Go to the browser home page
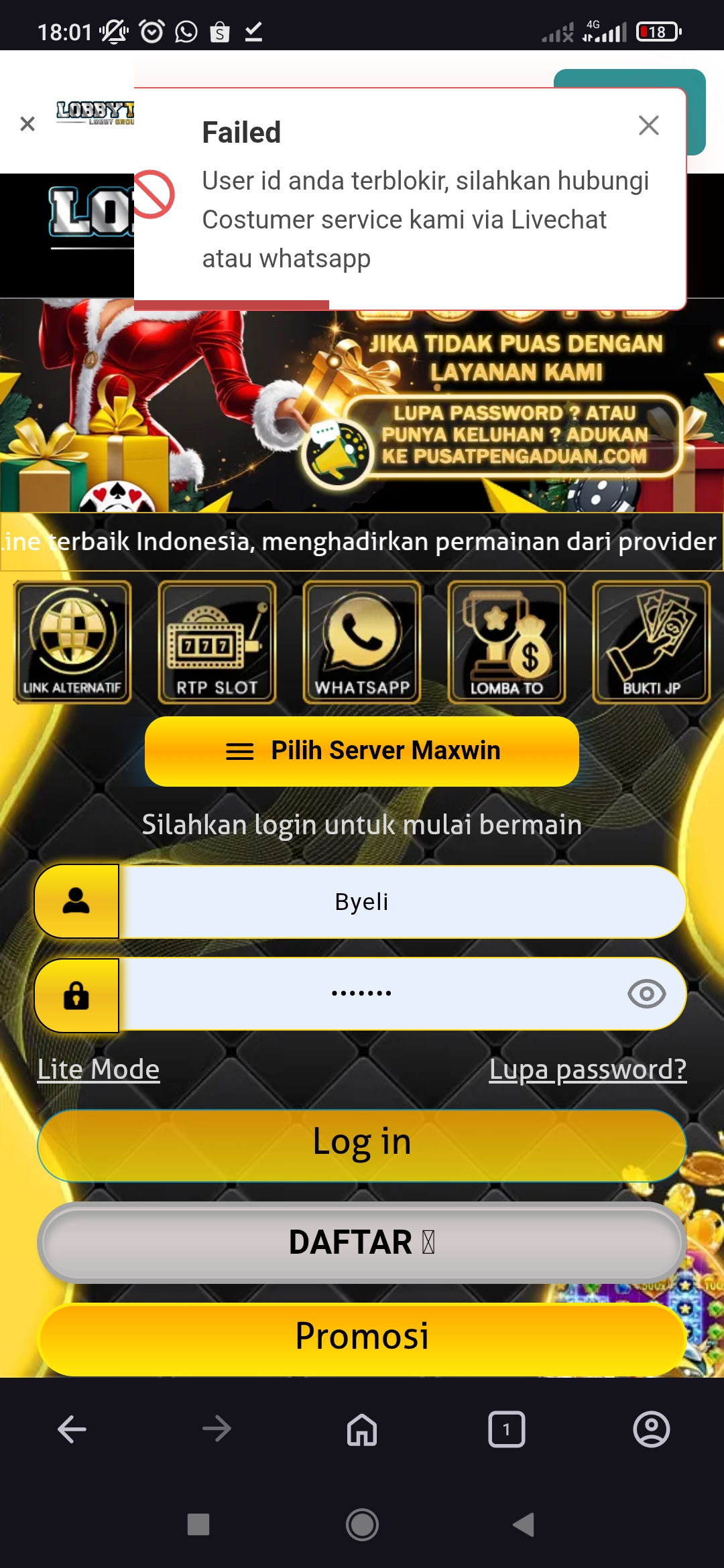Screen dimensions: 724x1568 tap(362, 1429)
